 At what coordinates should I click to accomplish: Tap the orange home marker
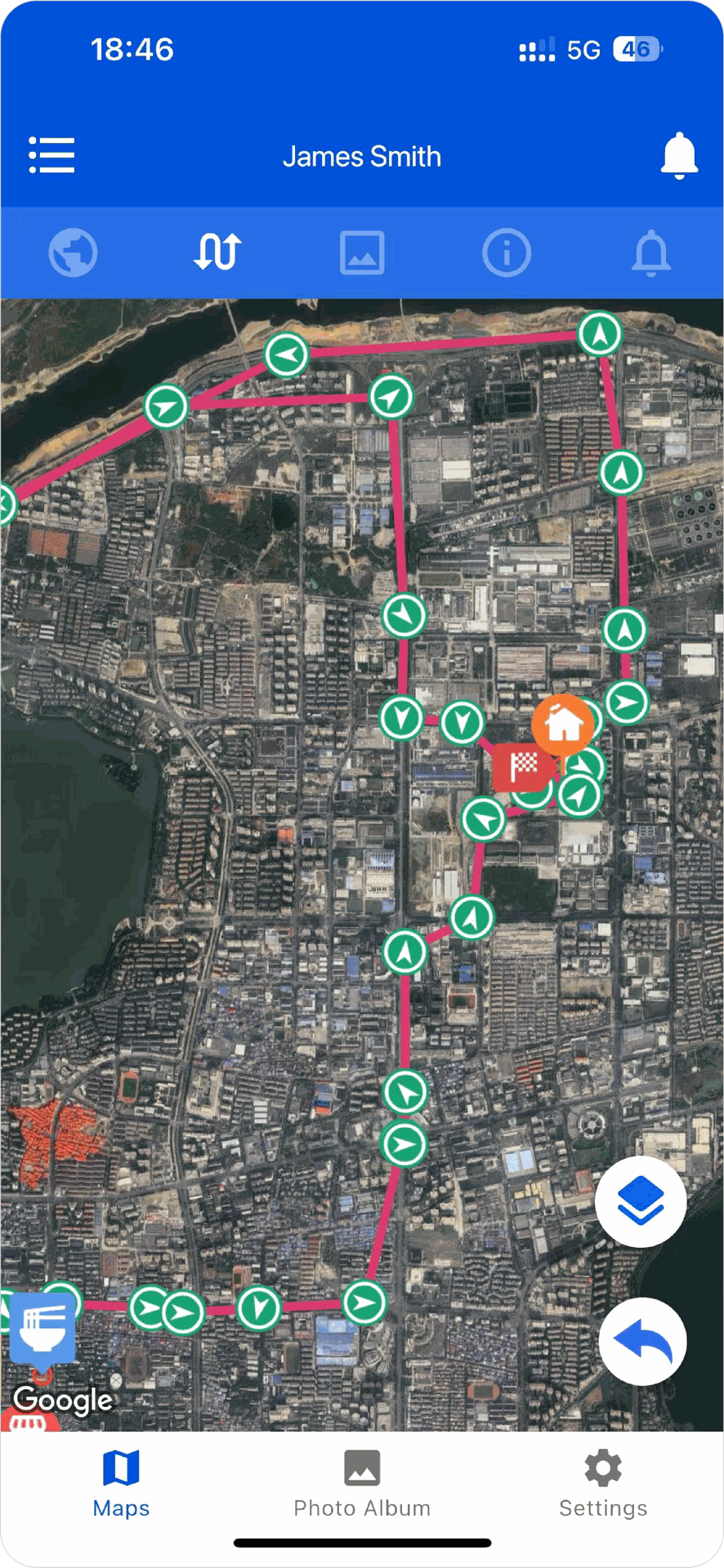point(563,724)
